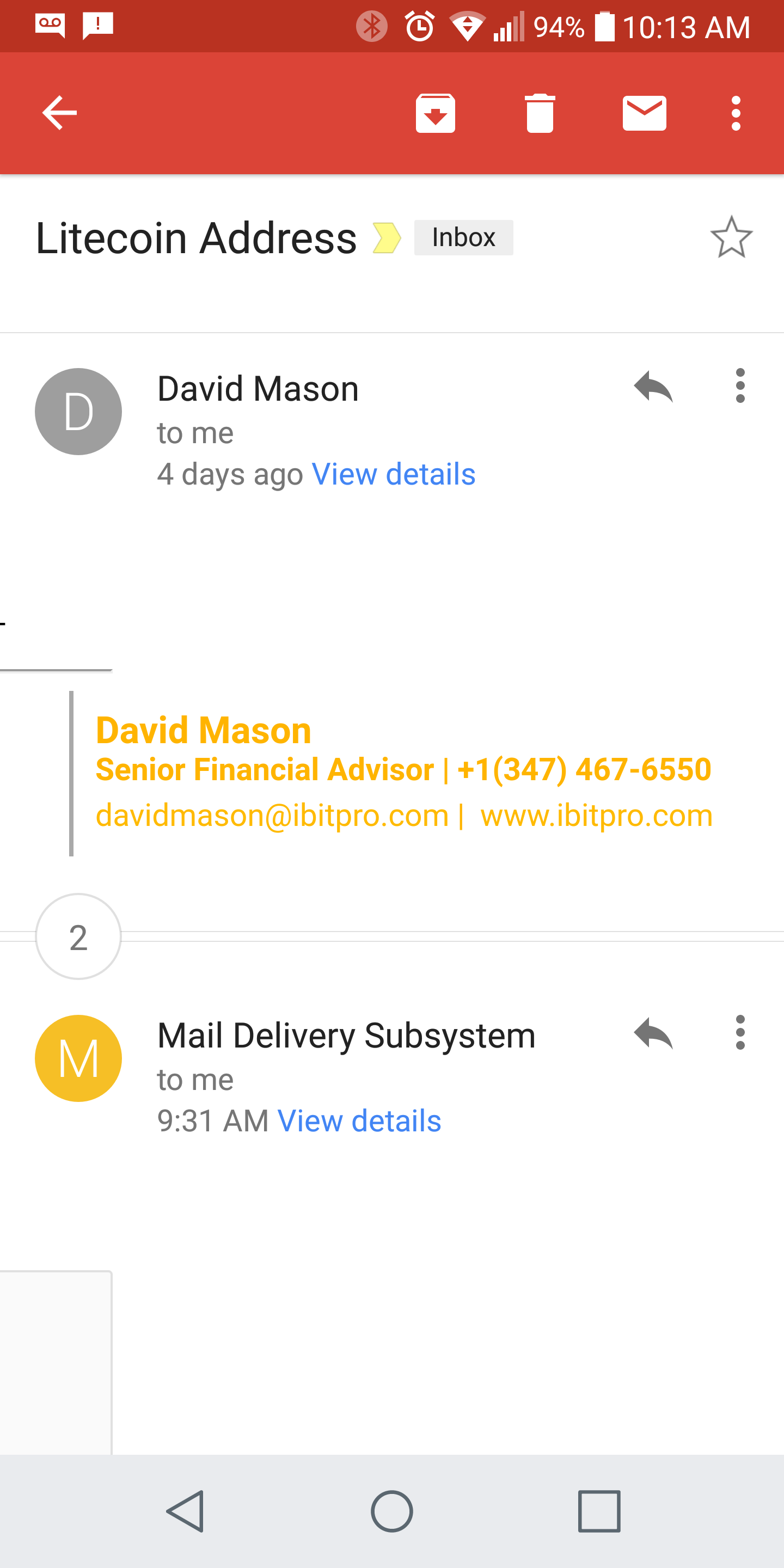
Task: View details of David Mason's email
Action: (393, 474)
